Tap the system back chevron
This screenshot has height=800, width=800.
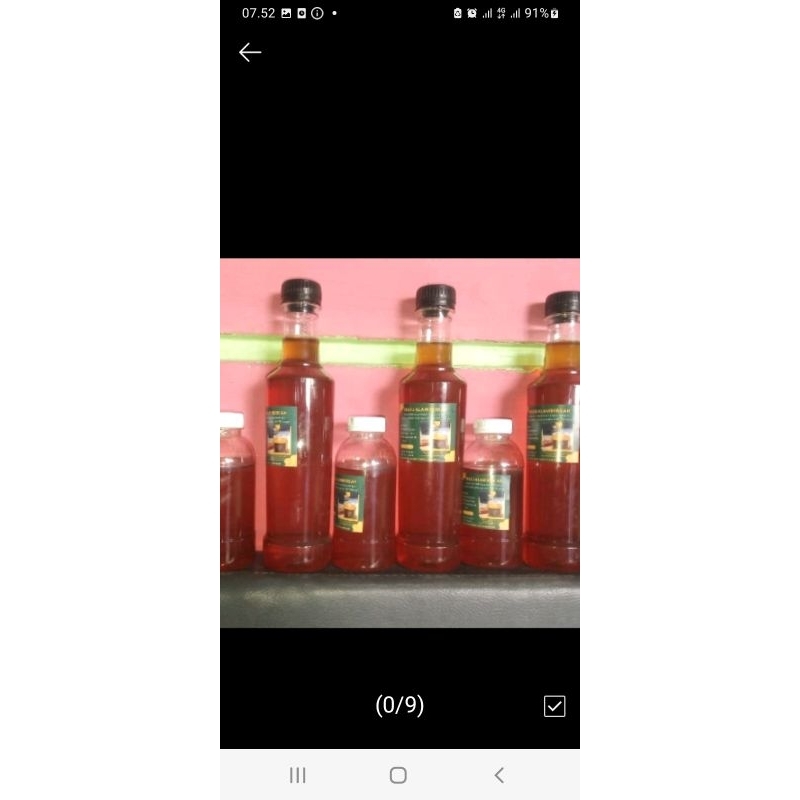499,775
